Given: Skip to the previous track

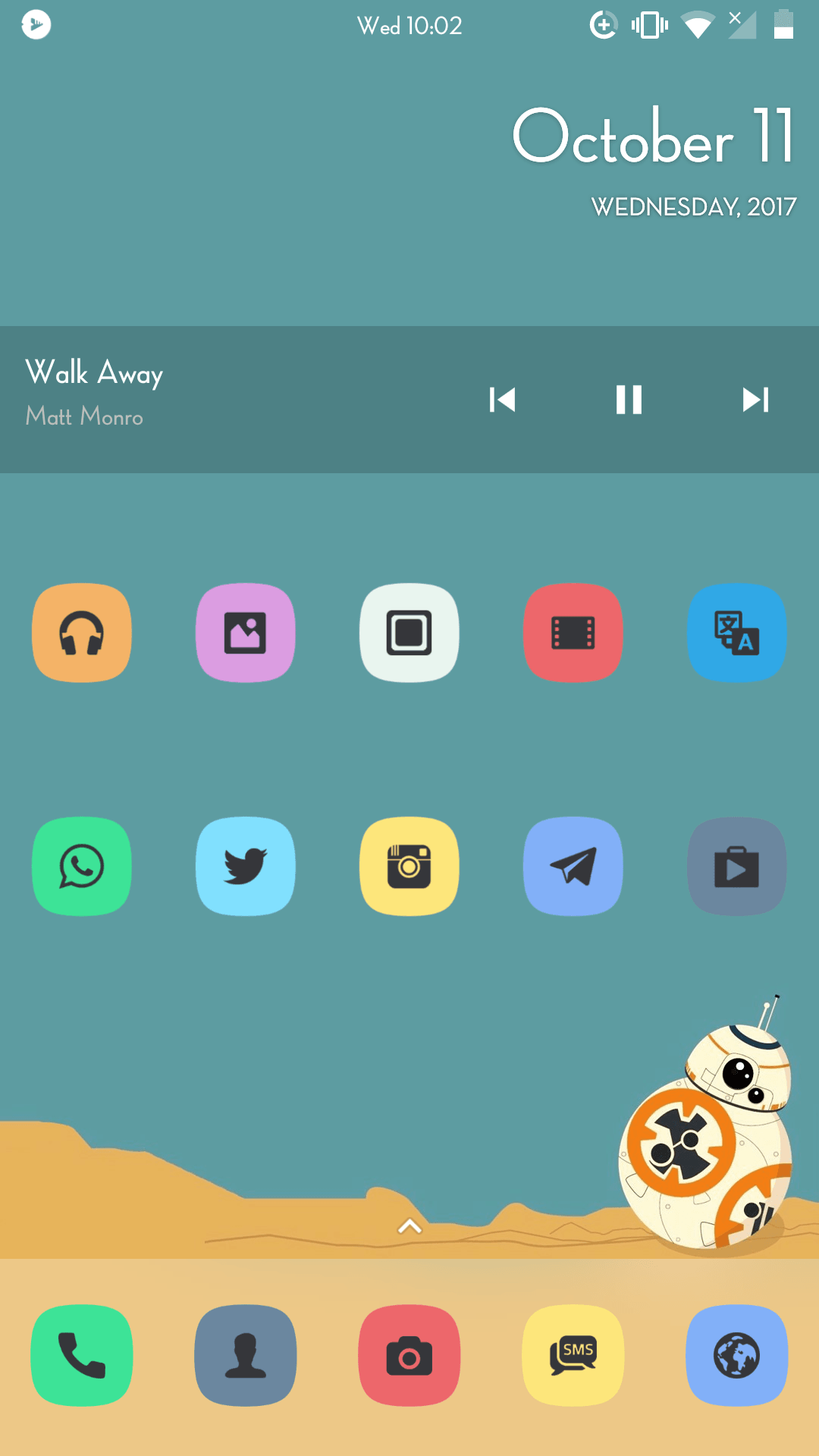Looking at the screenshot, I should coord(502,400).
